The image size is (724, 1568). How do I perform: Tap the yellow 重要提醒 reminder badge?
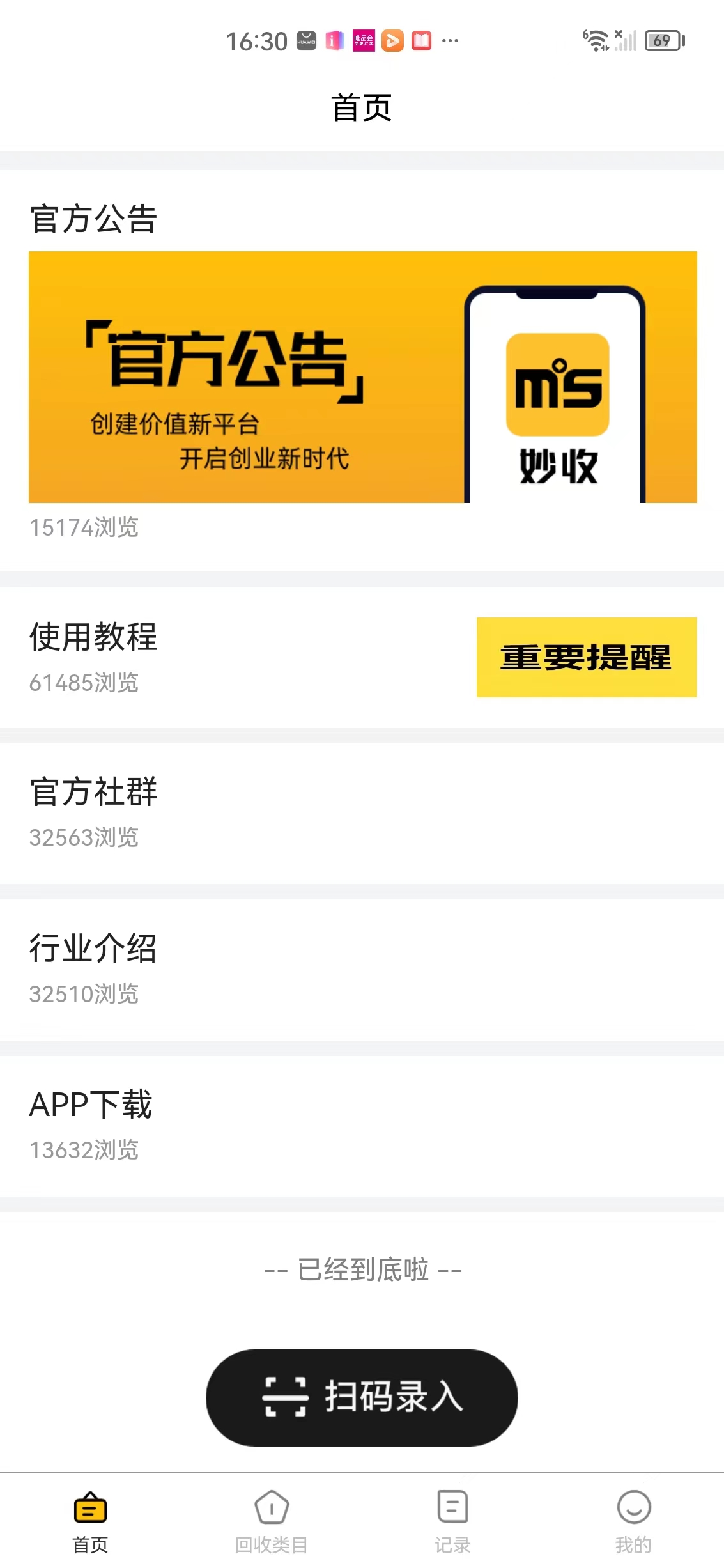tap(586, 658)
